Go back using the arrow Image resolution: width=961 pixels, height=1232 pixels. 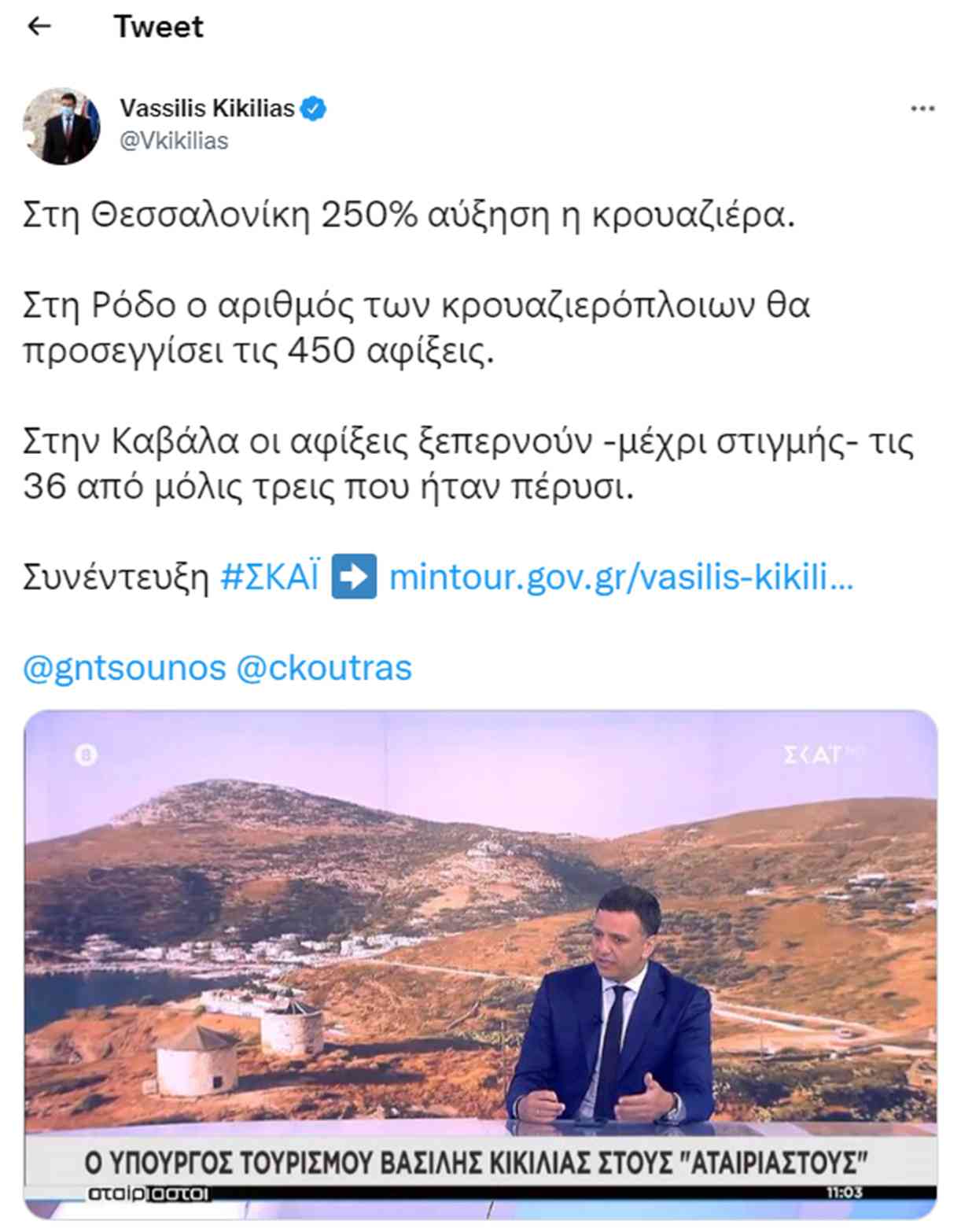coord(39,27)
